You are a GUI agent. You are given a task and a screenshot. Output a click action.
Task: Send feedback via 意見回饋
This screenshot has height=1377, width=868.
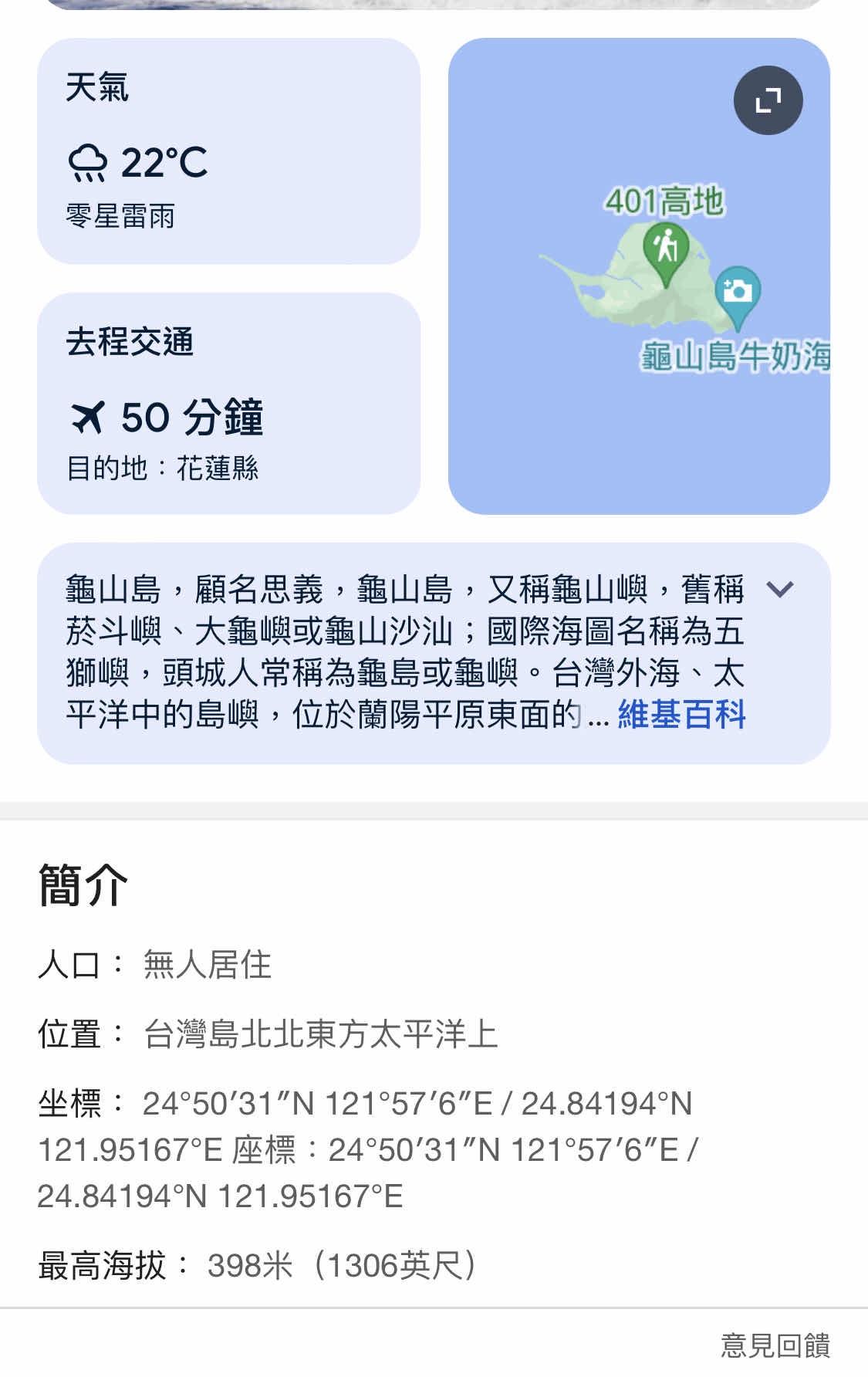[x=775, y=1345]
